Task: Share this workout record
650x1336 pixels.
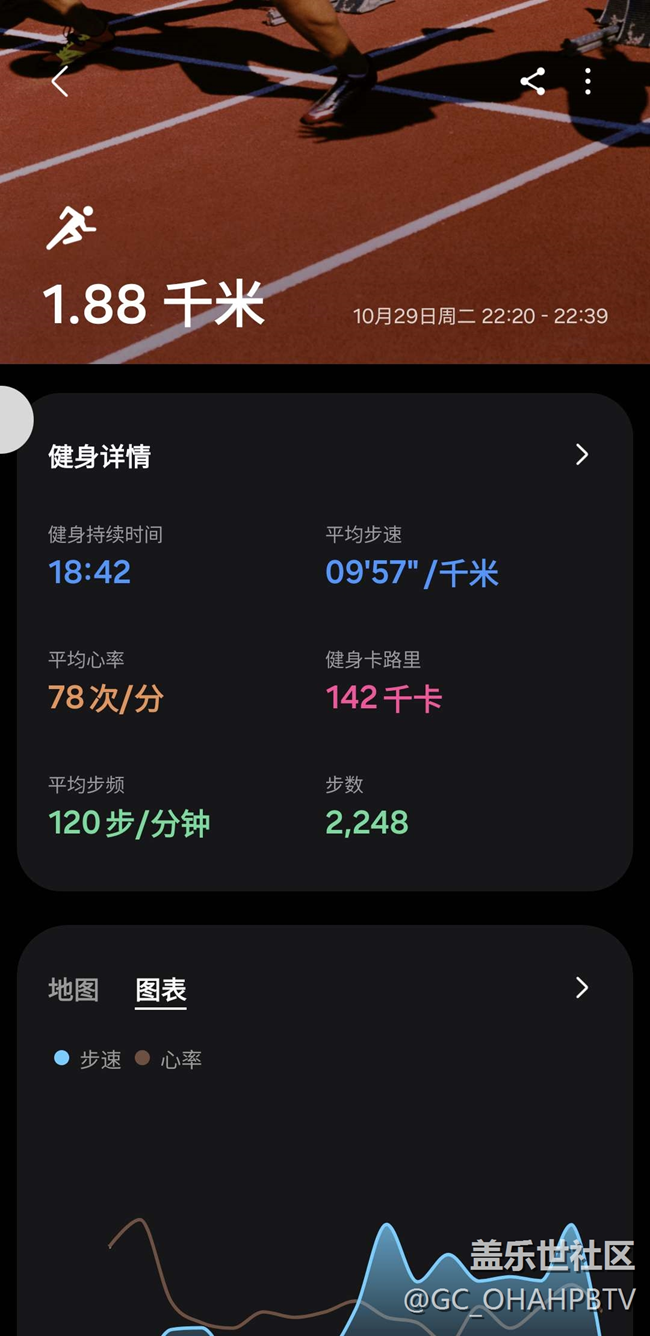Action: coord(533,82)
